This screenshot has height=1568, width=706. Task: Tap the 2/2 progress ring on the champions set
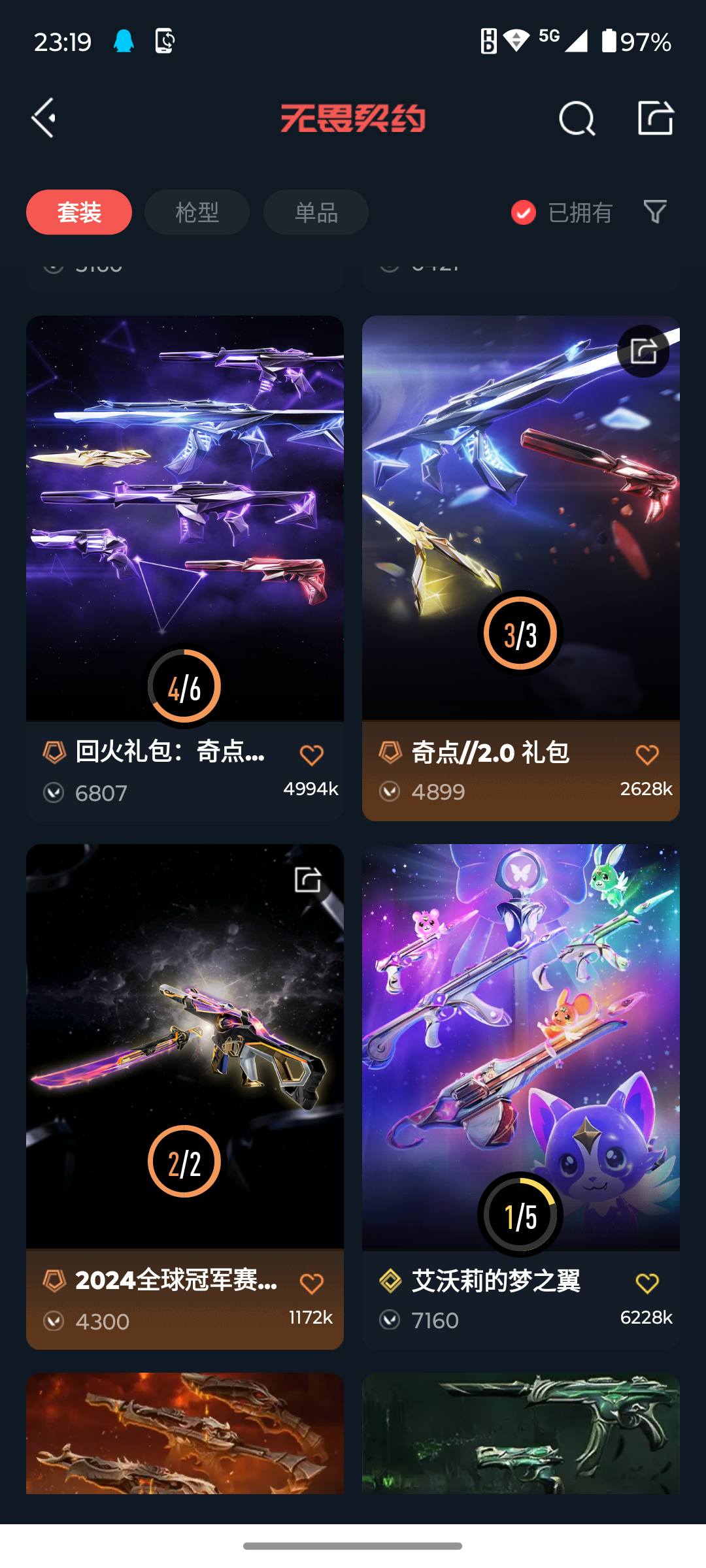185,1160
